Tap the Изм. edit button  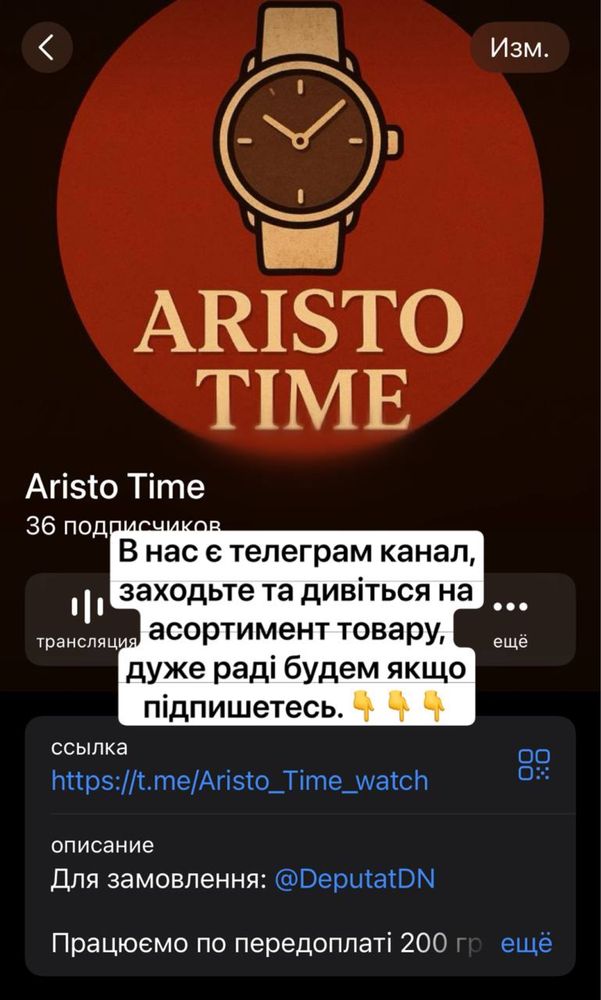point(519,48)
